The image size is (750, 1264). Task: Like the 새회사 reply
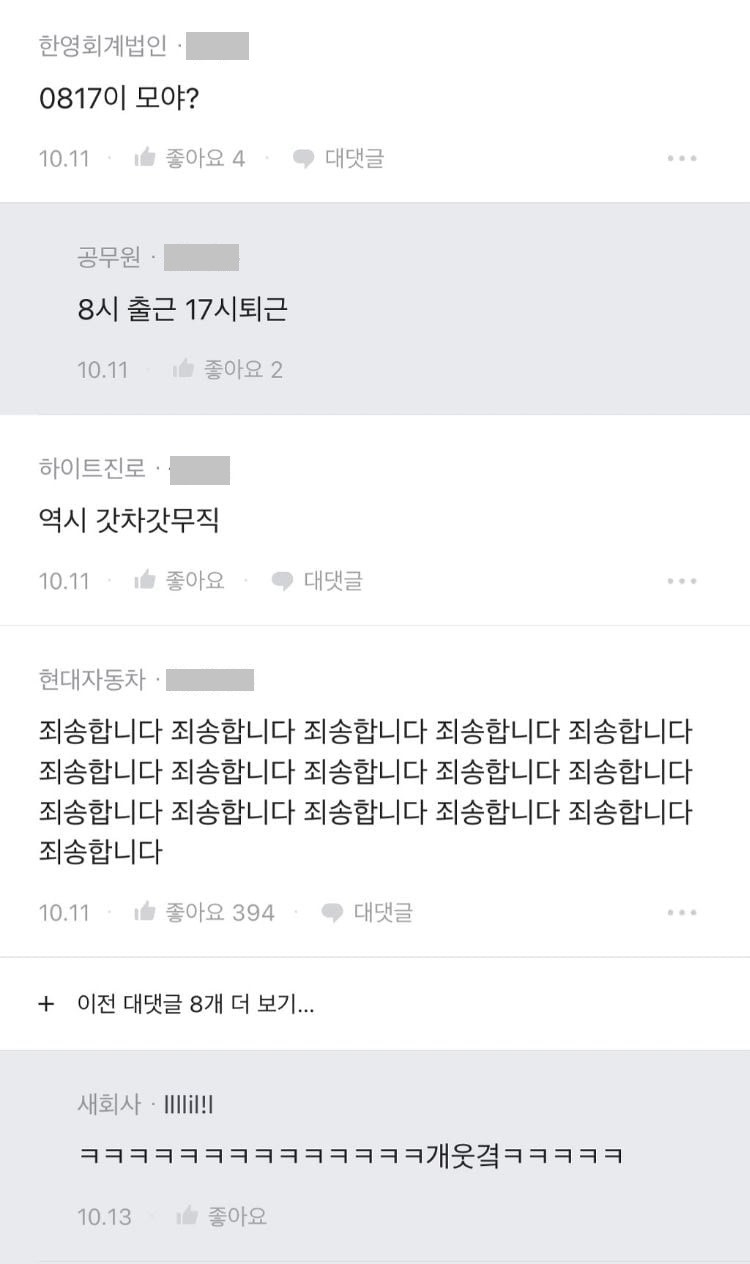[x=221, y=1217]
